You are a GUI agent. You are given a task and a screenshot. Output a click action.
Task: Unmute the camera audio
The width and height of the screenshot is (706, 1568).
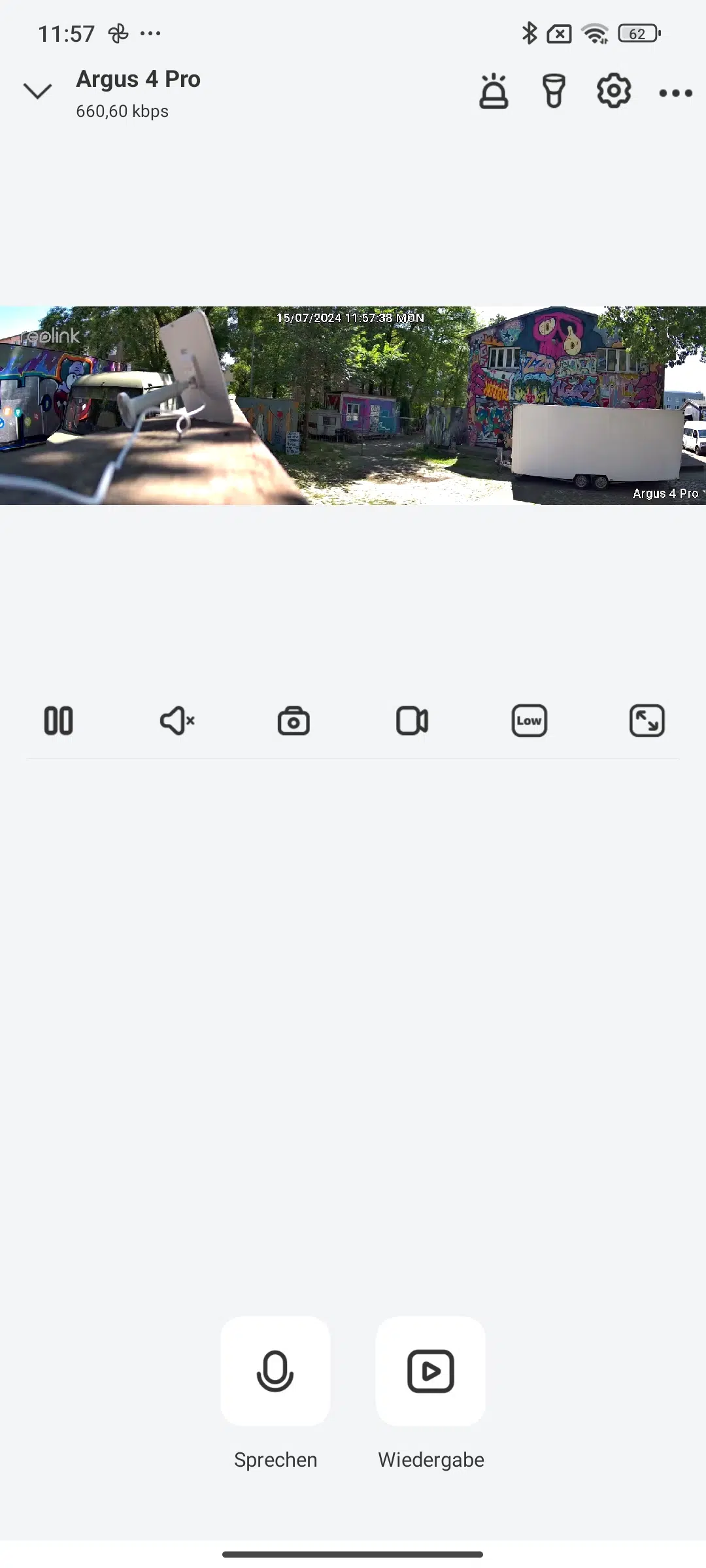[177, 721]
